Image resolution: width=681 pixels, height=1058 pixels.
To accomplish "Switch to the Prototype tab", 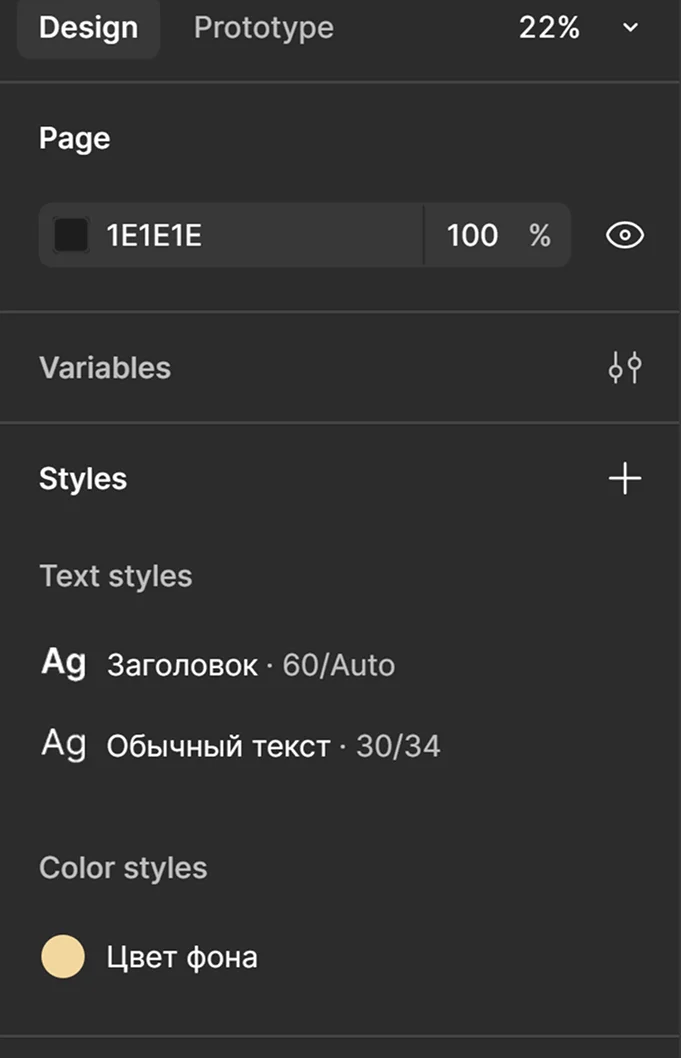I will [x=263, y=28].
